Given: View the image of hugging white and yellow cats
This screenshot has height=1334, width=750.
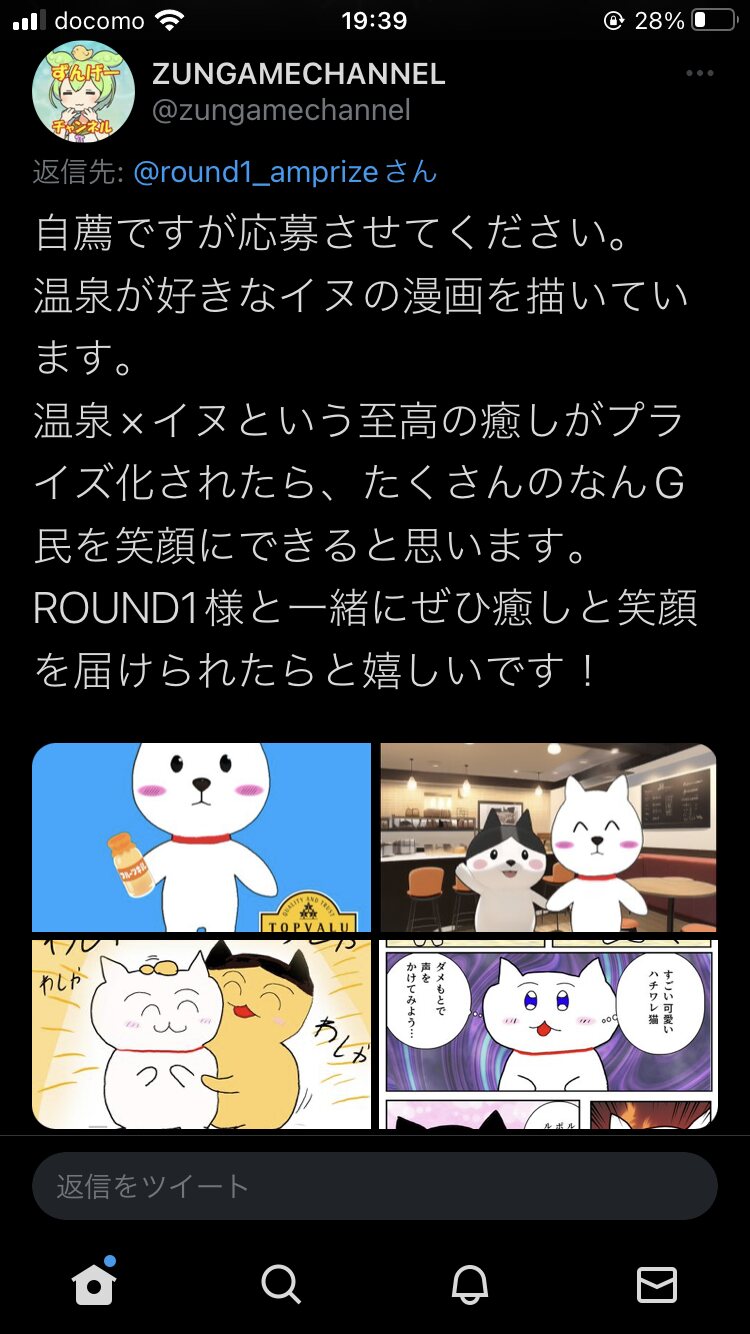Looking at the screenshot, I should 201,1034.
